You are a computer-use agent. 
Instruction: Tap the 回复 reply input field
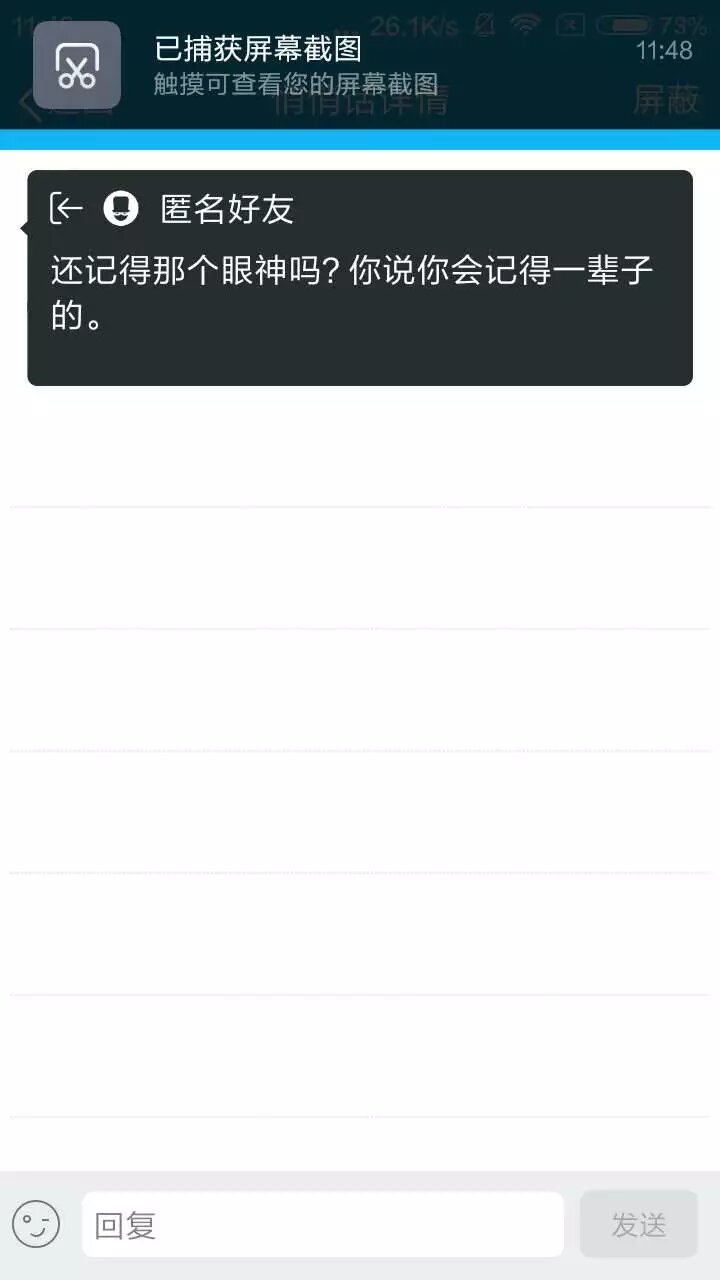[x=322, y=1225]
